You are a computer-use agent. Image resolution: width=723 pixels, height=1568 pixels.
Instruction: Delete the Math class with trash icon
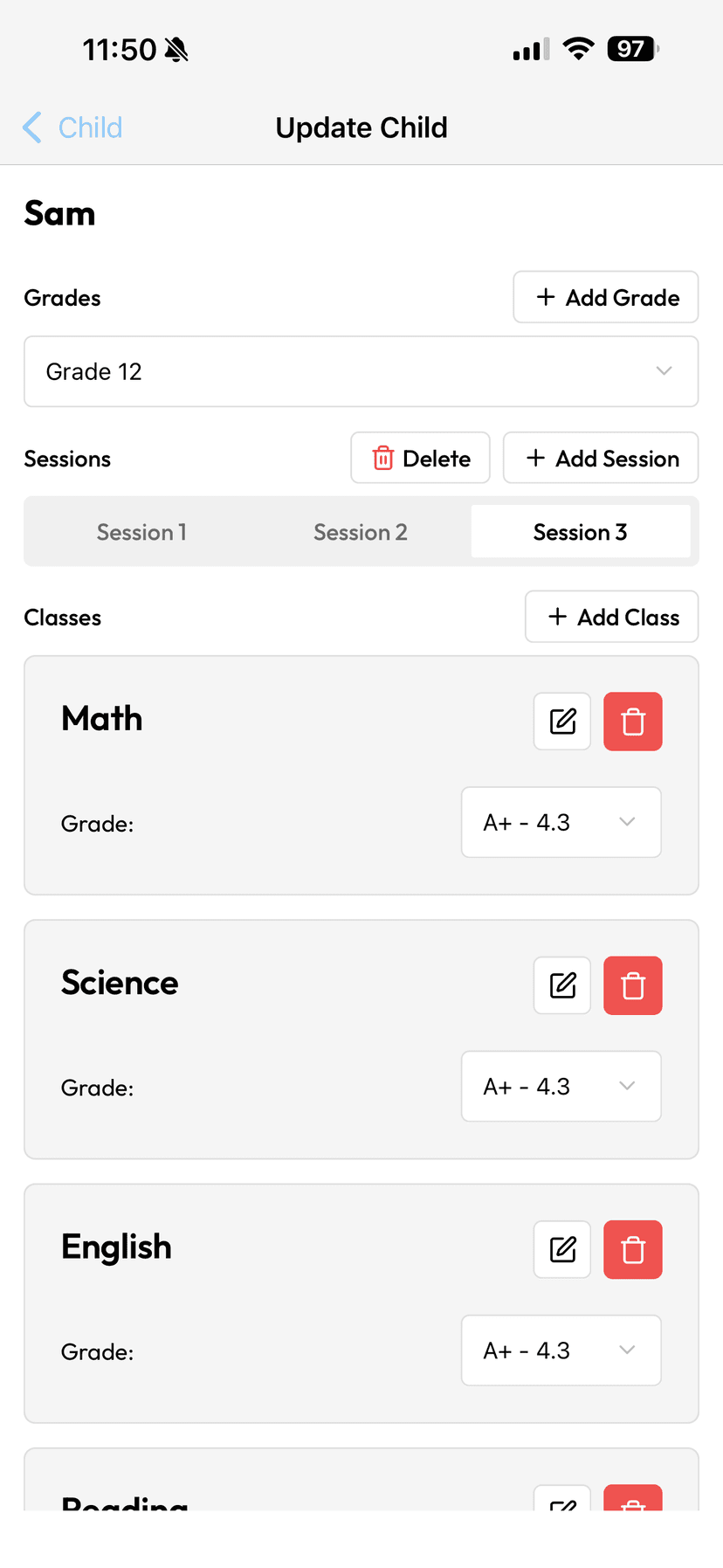(632, 721)
